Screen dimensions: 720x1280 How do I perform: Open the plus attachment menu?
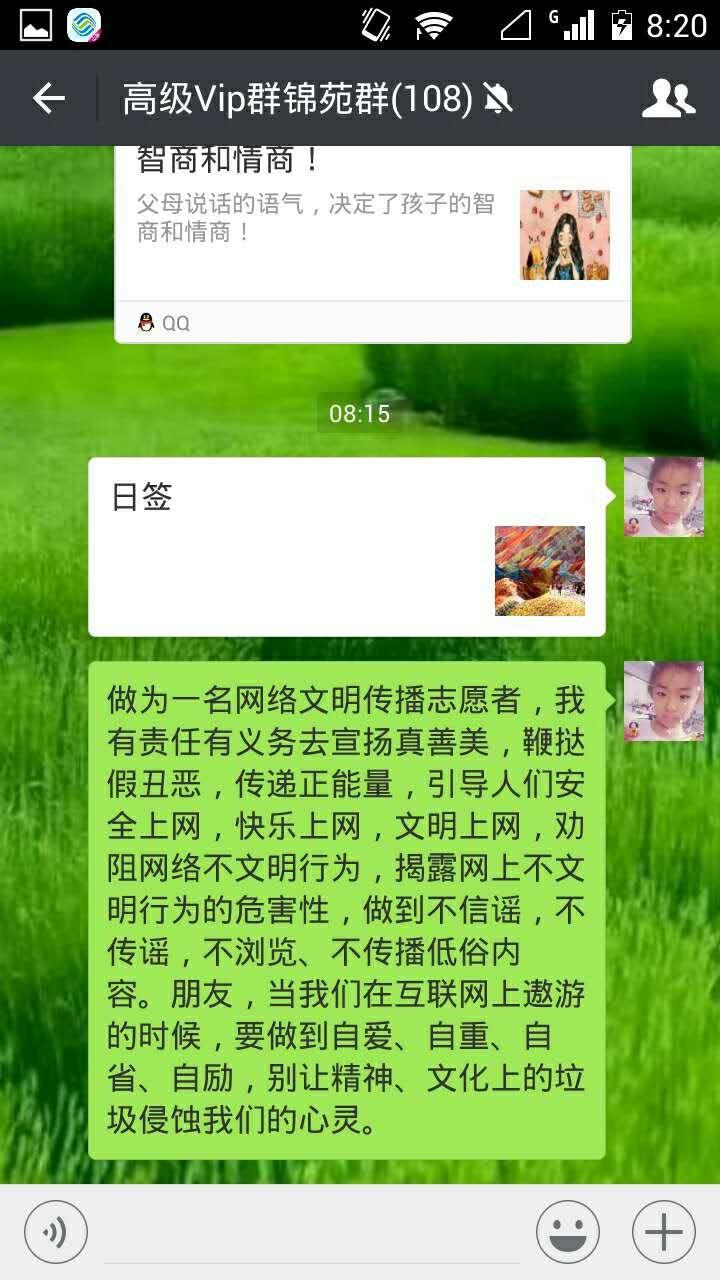coord(664,1232)
